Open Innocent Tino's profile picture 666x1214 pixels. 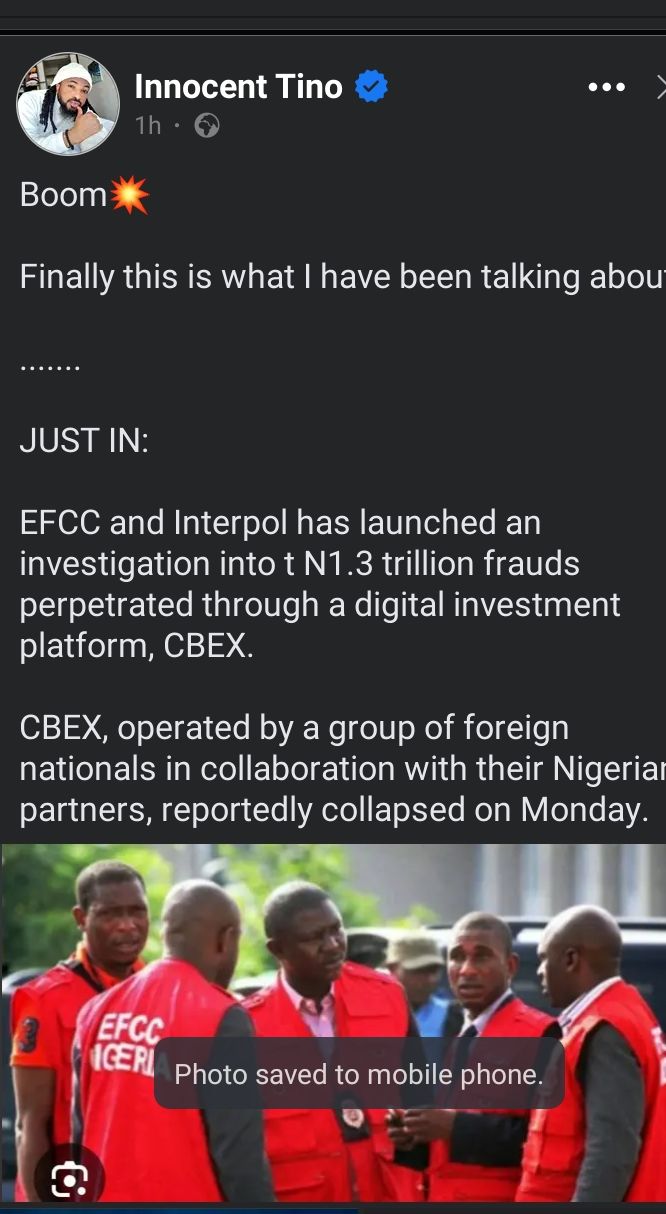coord(68,104)
